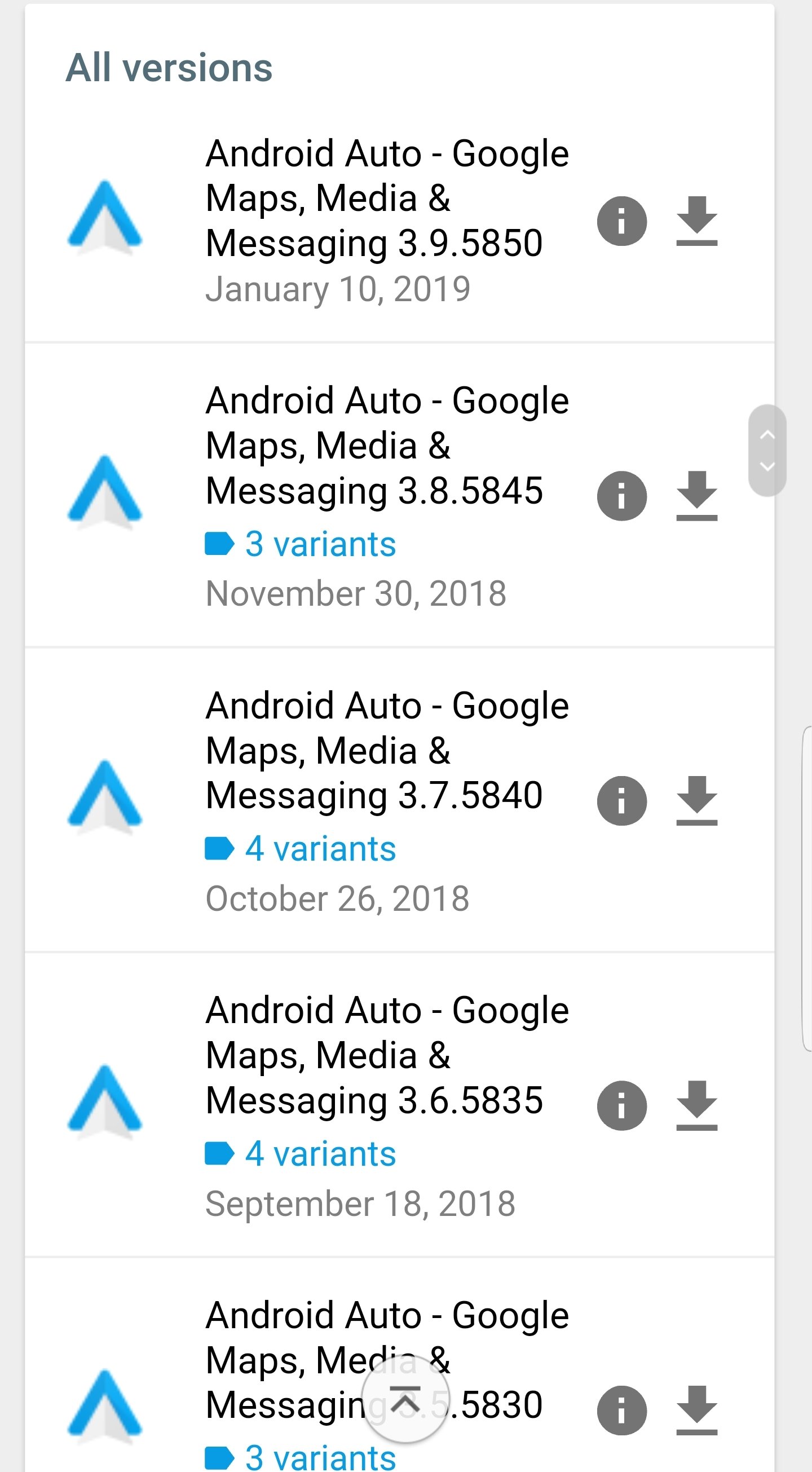Viewport: 812px width, 1472px height.
Task: Open info for version 3.6.5835
Action: 622,1105
